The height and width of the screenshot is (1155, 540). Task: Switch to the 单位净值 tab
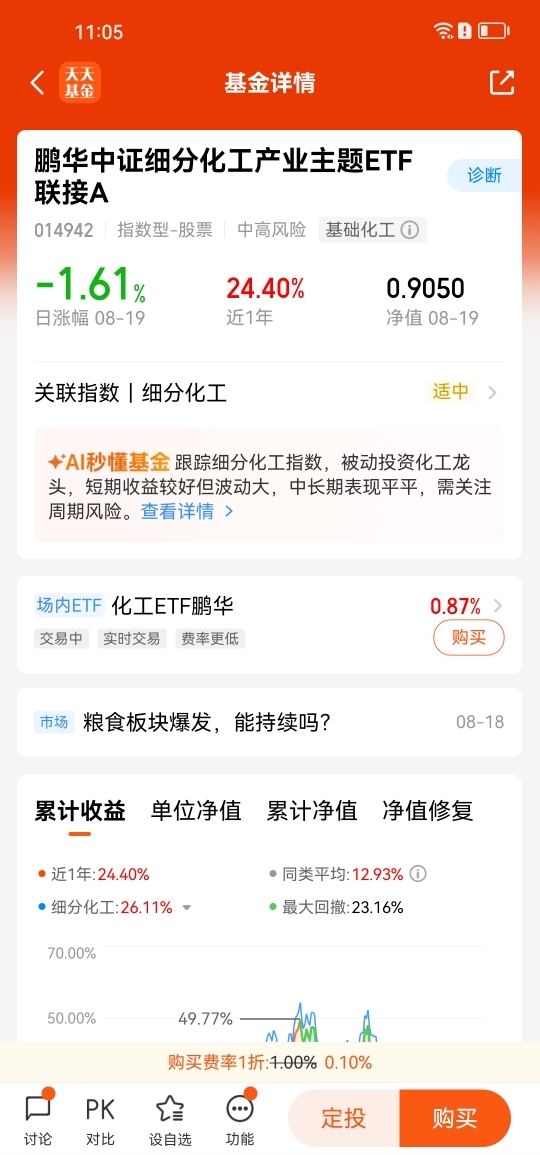[x=196, y=811]
